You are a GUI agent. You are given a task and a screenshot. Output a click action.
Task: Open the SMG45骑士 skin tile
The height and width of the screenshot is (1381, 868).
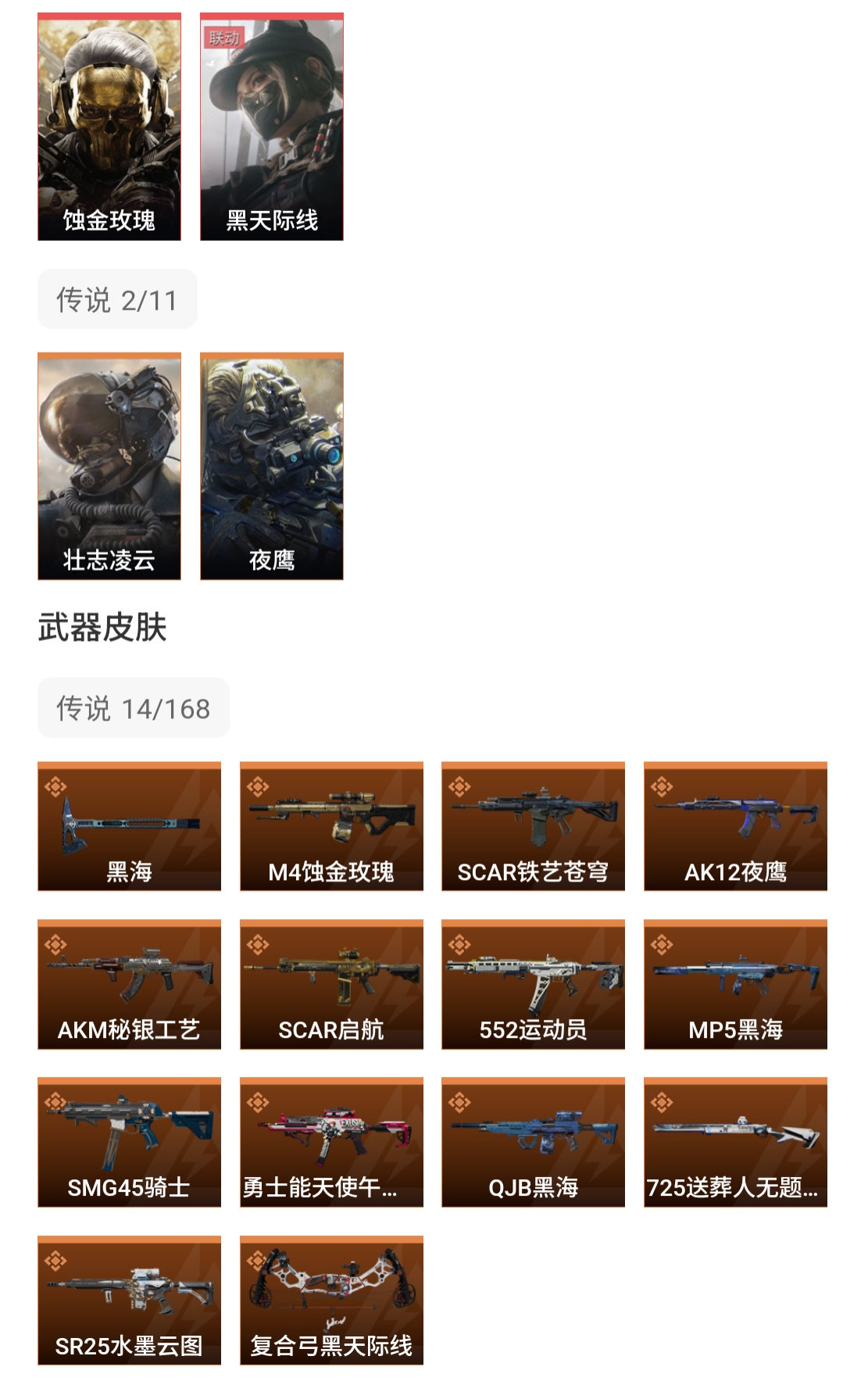click(x=129, y=1143)
